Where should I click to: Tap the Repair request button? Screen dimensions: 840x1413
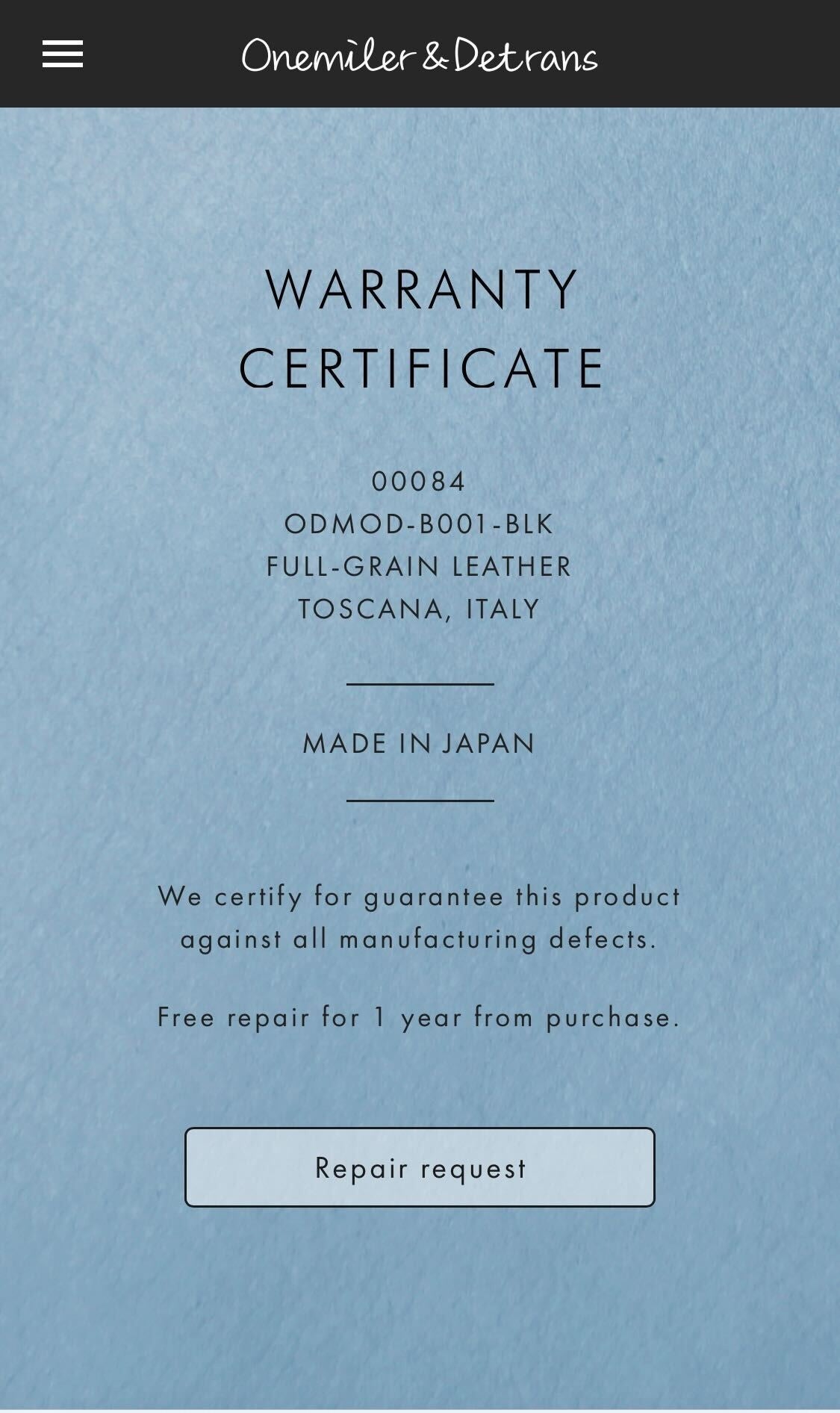pyautogui.click(x=420, y=1167)
